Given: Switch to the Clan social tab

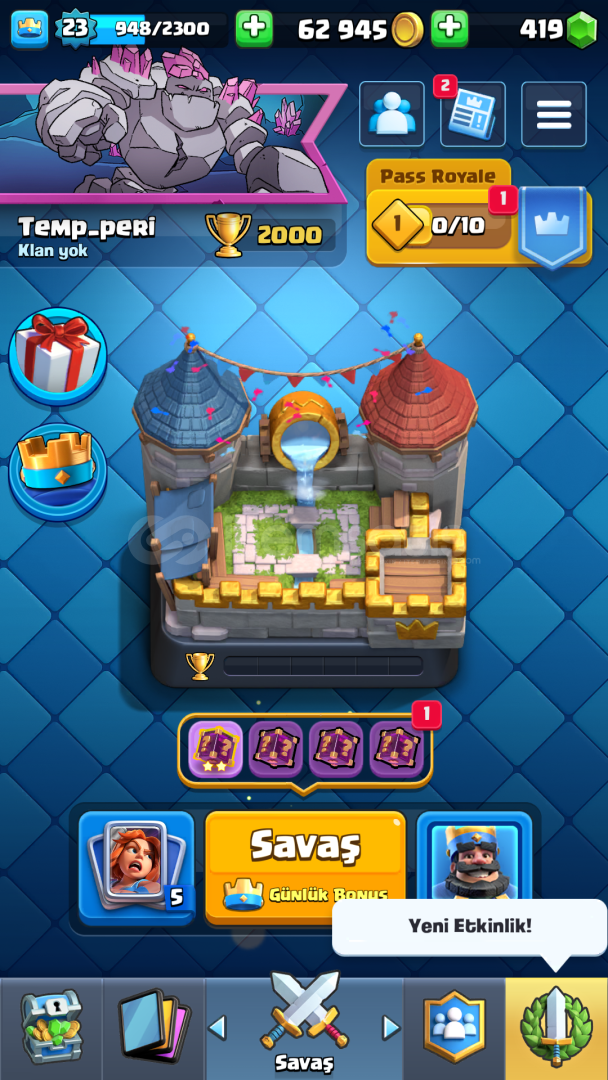Looking at the screenshot, I should [454, 1028].
